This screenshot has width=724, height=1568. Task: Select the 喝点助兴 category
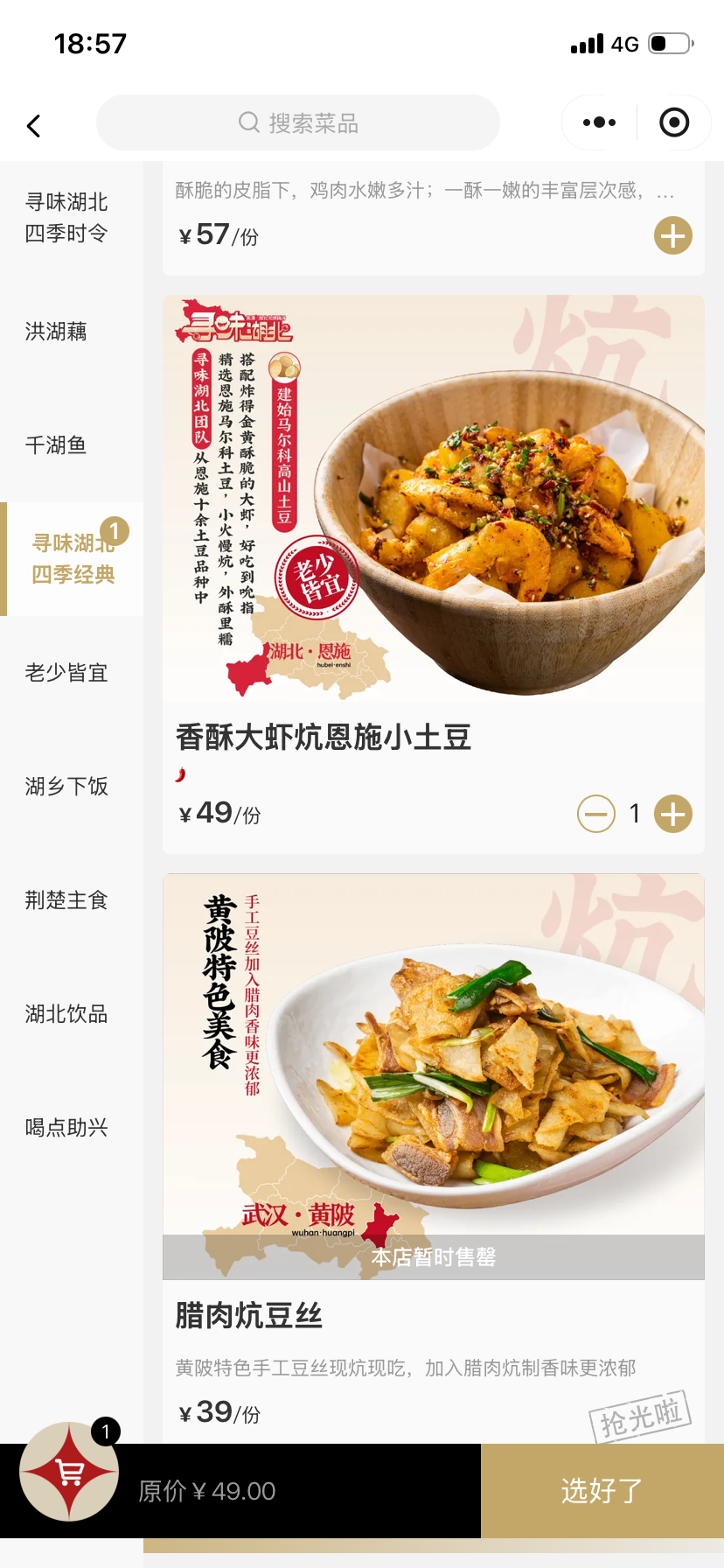point(66,1128)
